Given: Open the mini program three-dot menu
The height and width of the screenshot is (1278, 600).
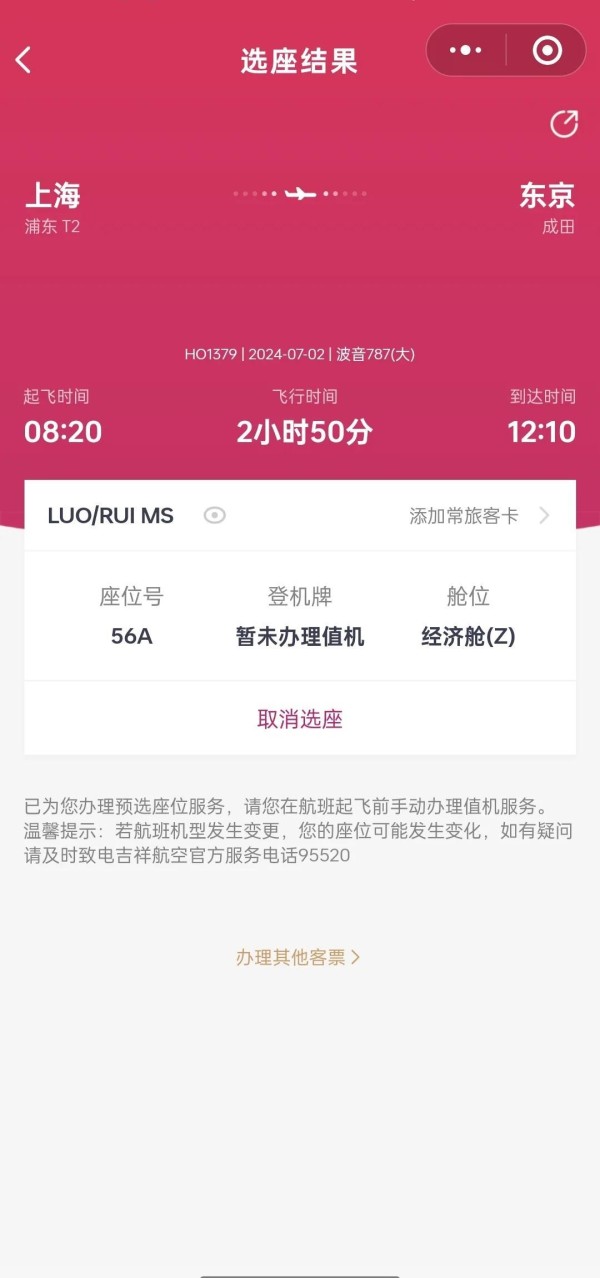Looking at the screenshot, I should [466, 50].
